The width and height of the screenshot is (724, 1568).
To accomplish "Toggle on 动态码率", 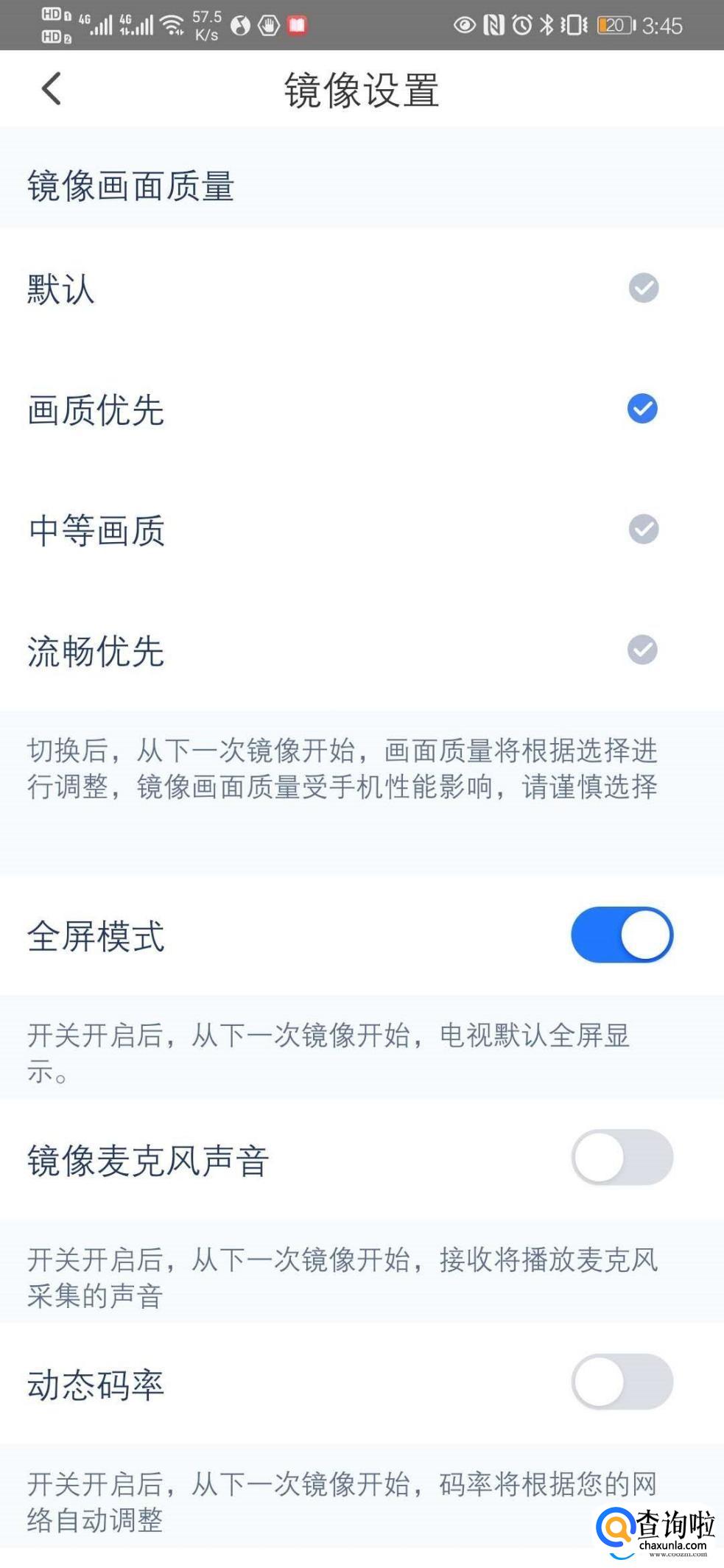I will (622, 1381).
